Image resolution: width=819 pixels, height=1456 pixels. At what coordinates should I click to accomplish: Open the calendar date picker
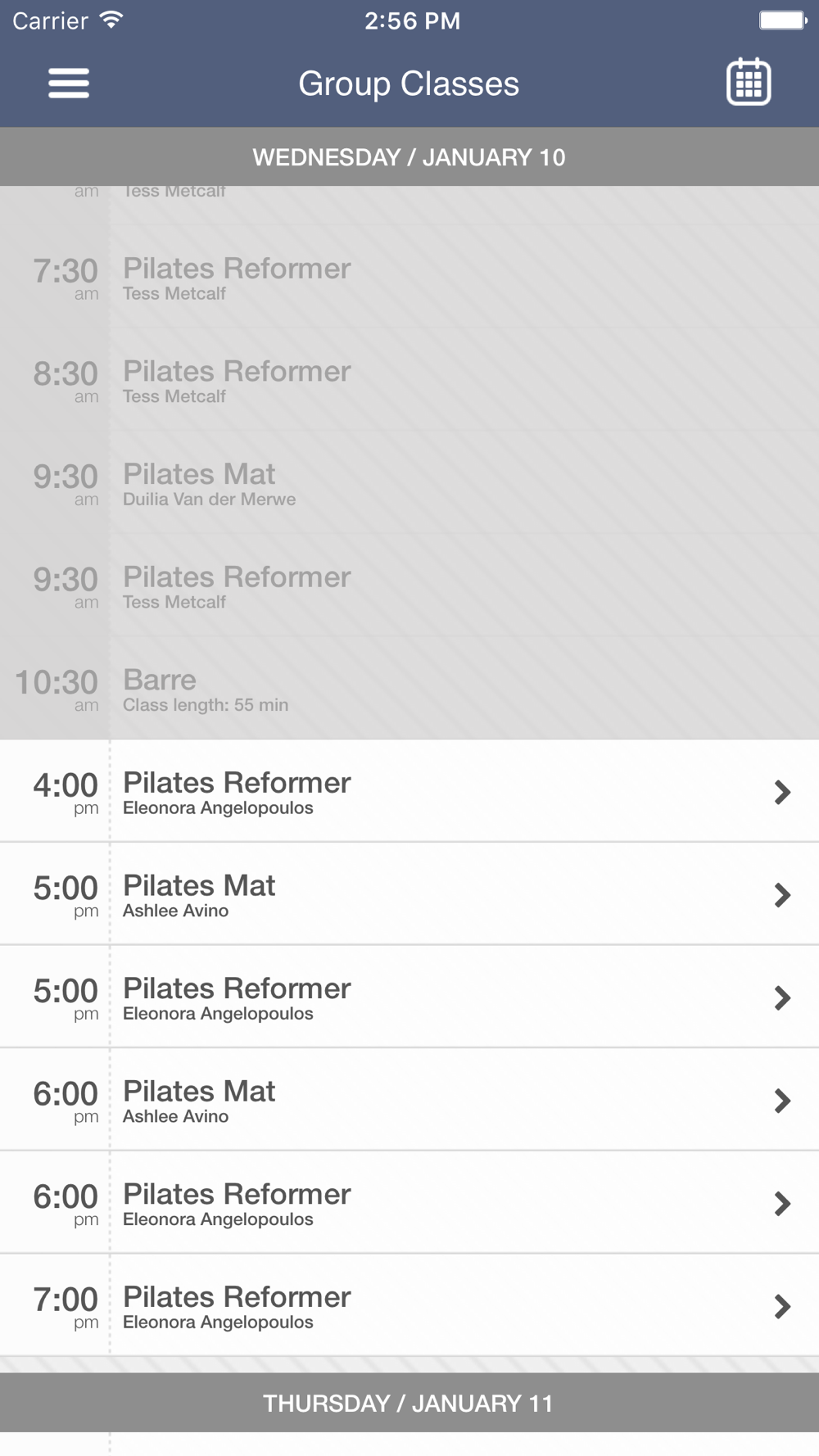(749, 82)
